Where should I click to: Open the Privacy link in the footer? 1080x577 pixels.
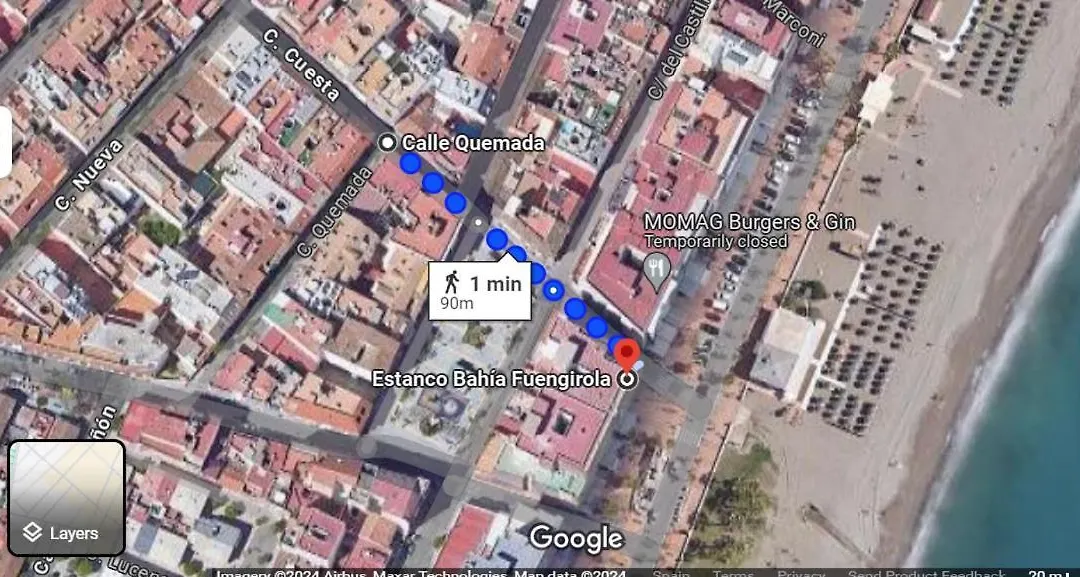(801, 574)
